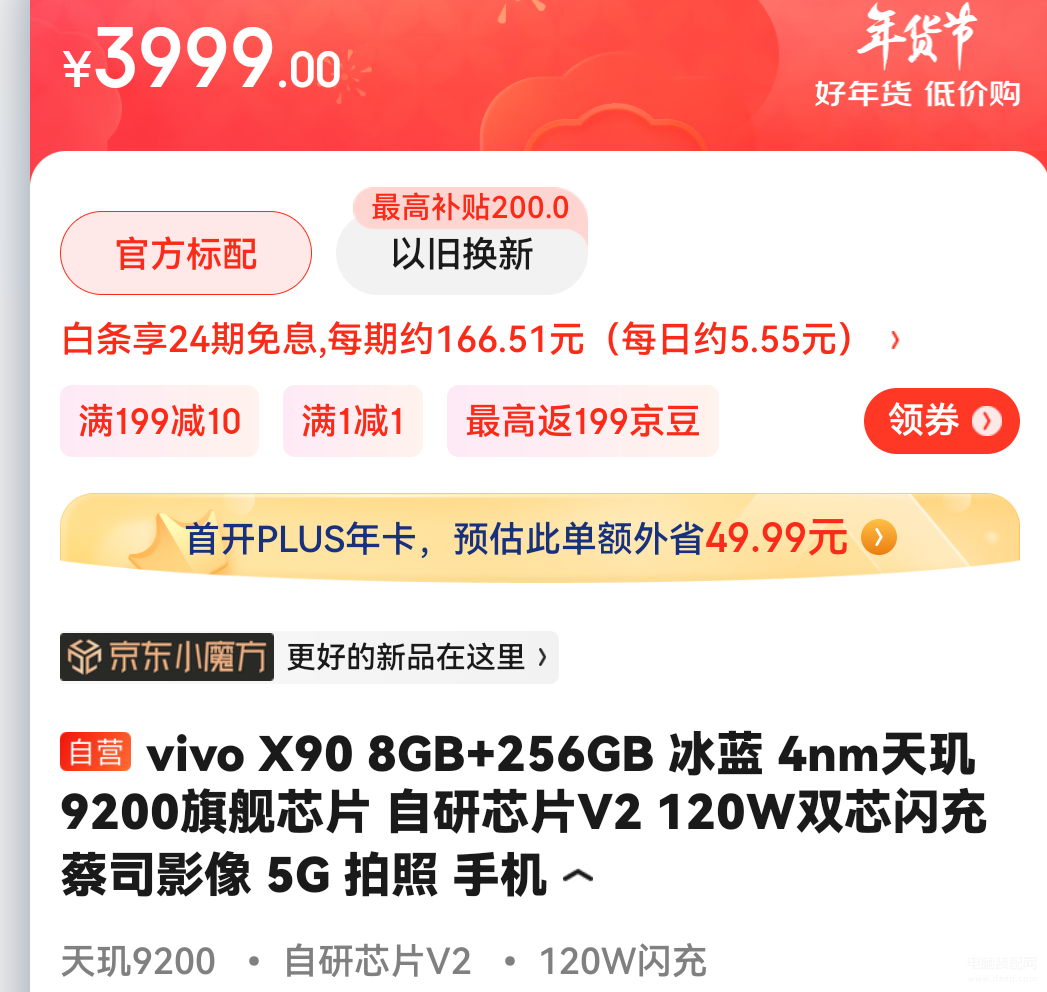The image size is (1047, 992).
Task: Open the 满1减1 coupon chip
Action: (353, 421)
